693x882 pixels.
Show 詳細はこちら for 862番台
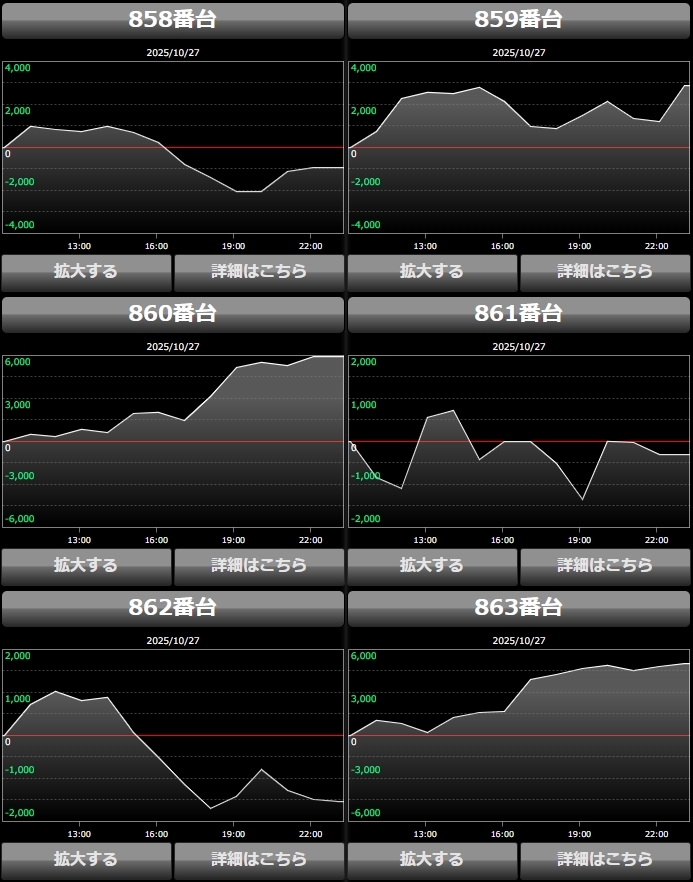(x=259, y=859)
